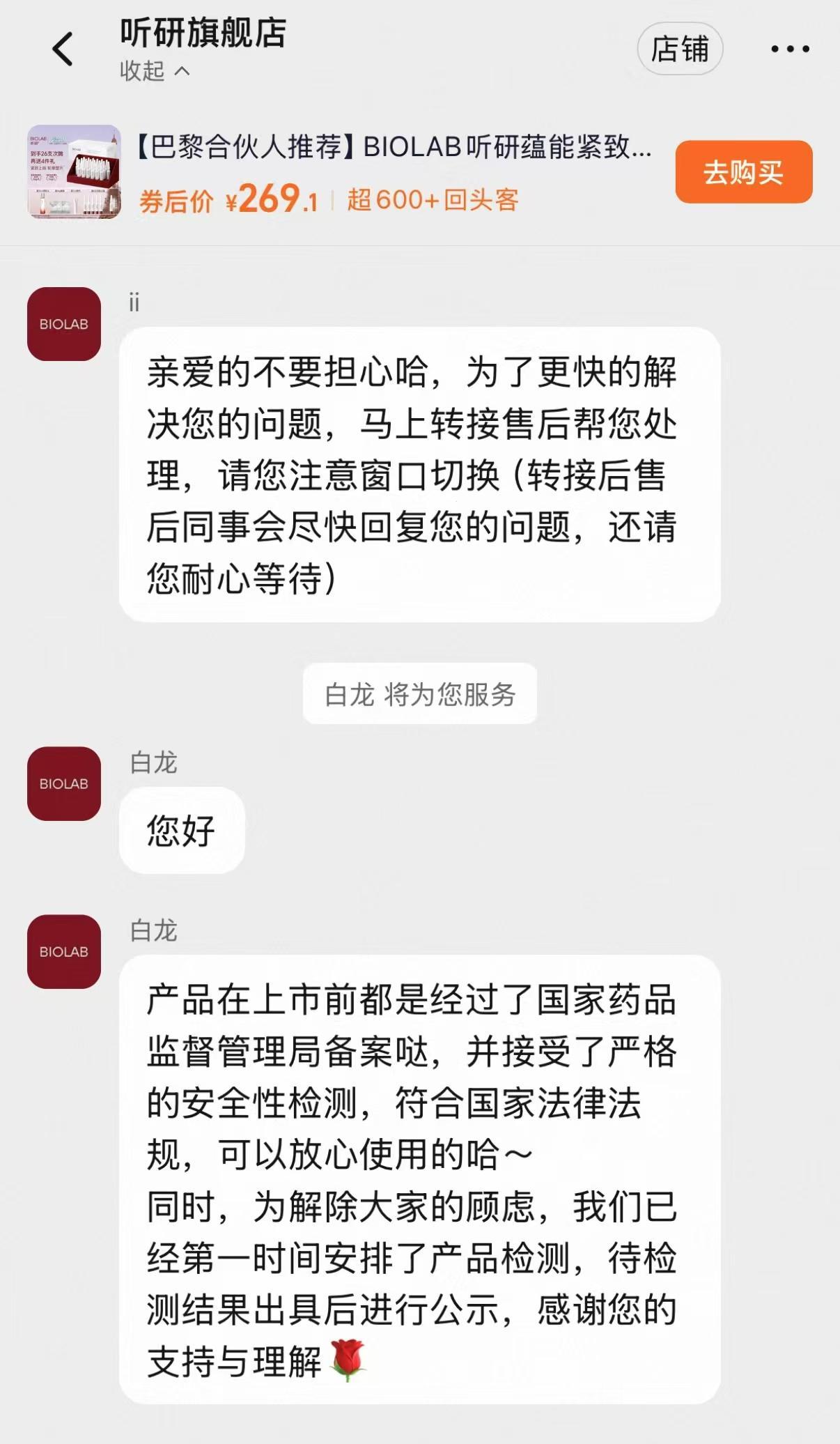Image resolution: width=840 pixels, height=1444 pixels.
Task: Open the 店铺 store page
Action: click(680, 49)
